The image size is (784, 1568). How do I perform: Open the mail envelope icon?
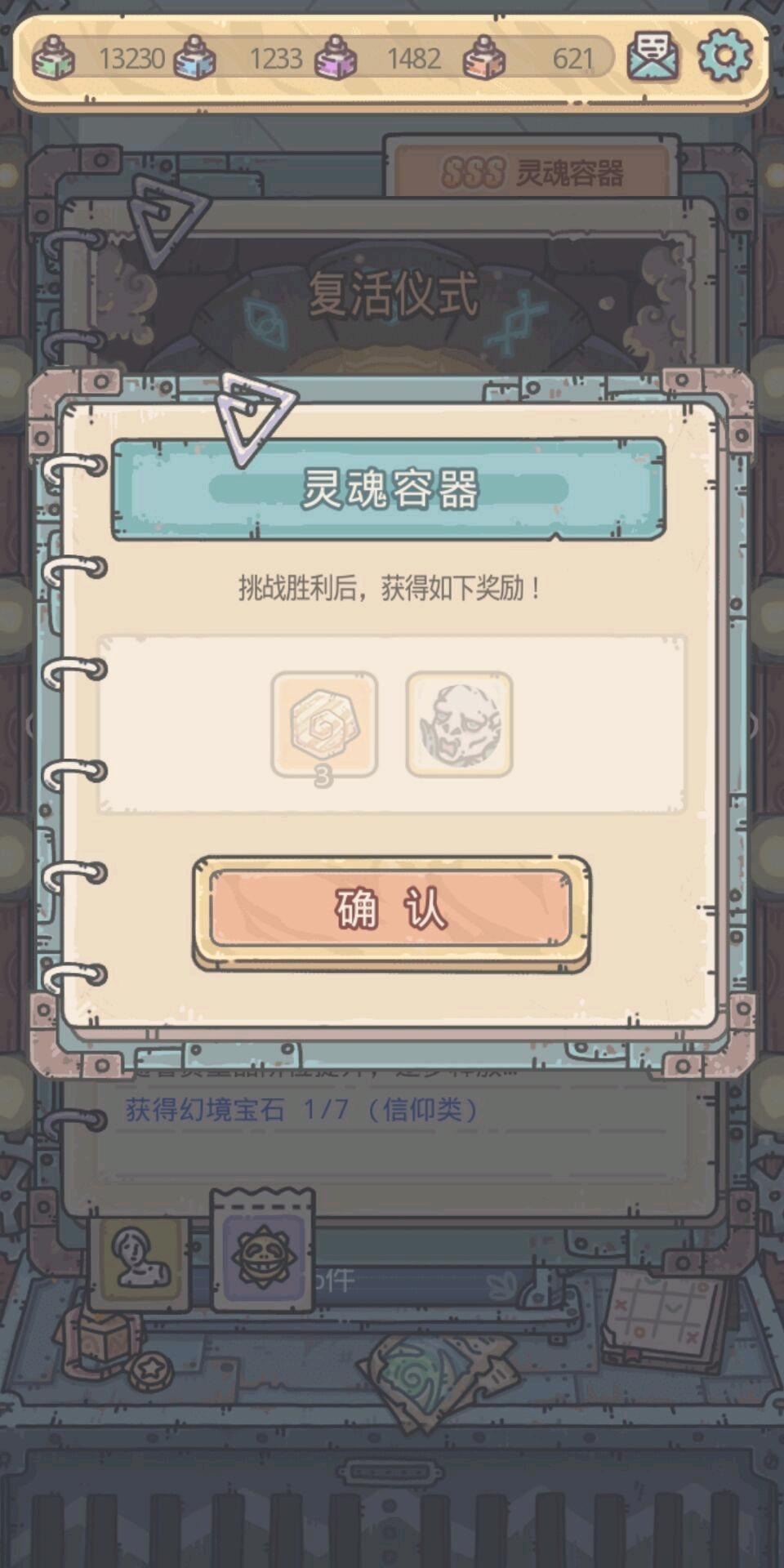(652, 56)
